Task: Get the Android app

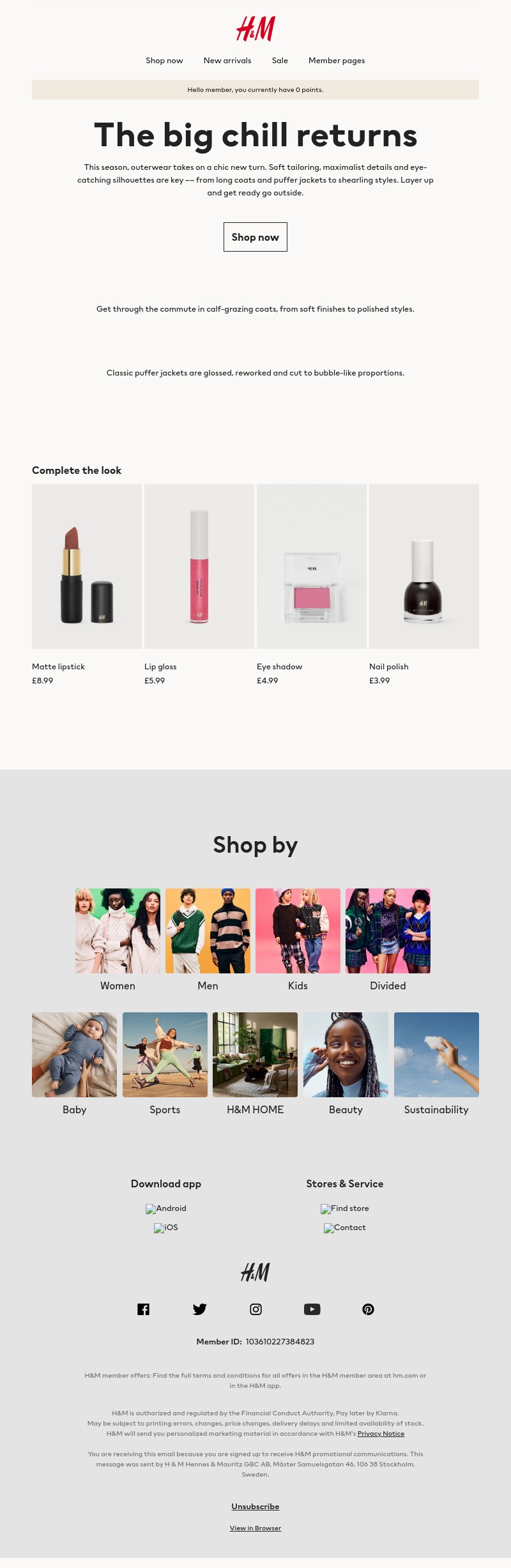Action: pyautogui.click(x=166, y=1208)
